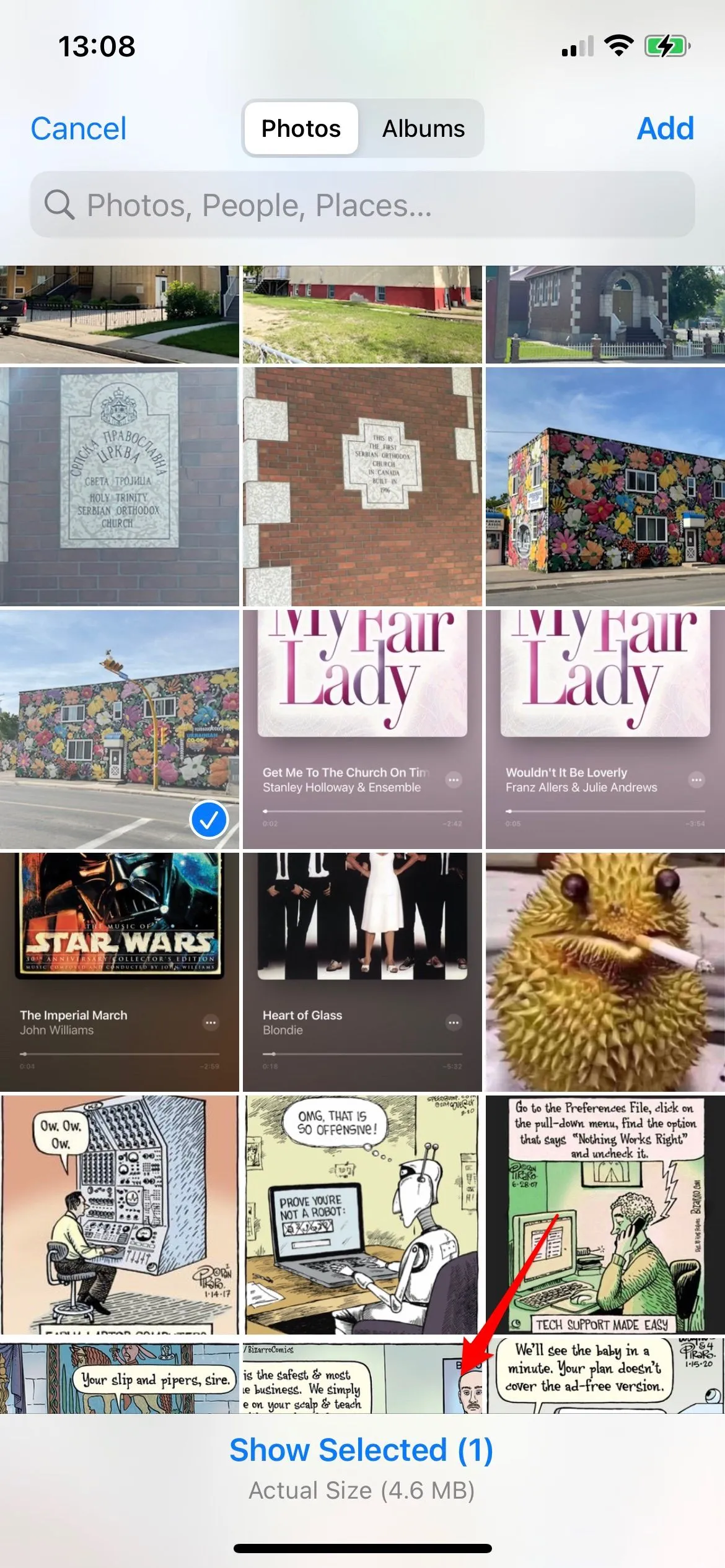
Task: Switch to the Albums tab
Action: tap(423, 129)
